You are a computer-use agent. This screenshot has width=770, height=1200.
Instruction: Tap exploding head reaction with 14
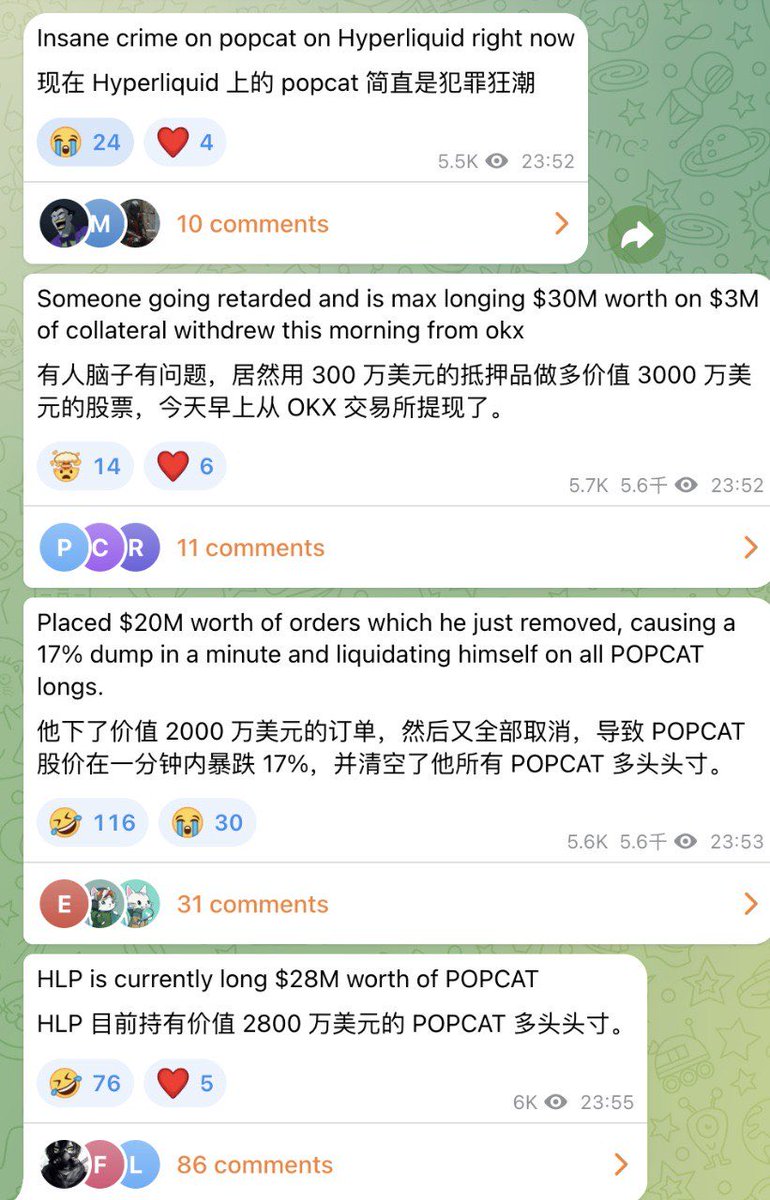coord(85,466)
